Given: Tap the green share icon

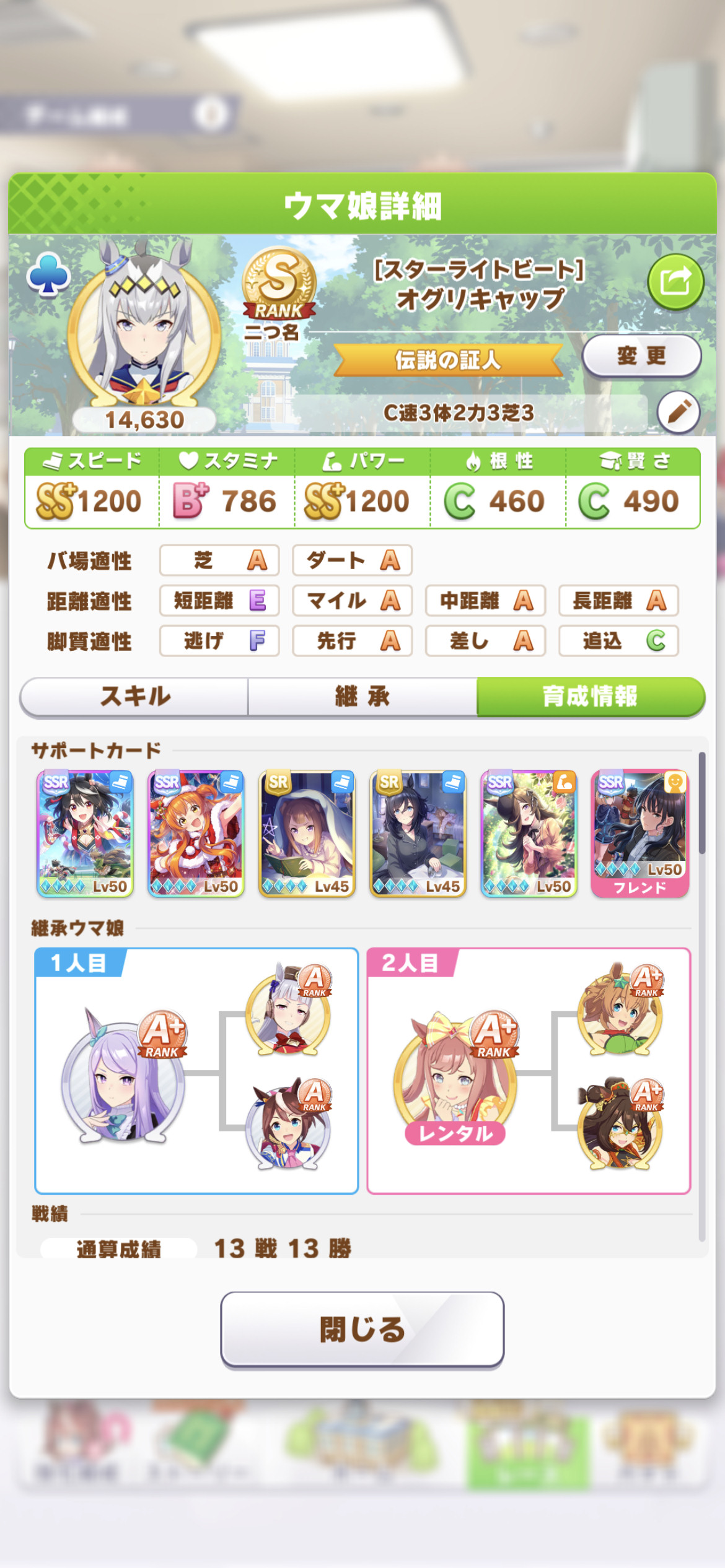Looking at the screenshot, I should (x=675, y=282).
